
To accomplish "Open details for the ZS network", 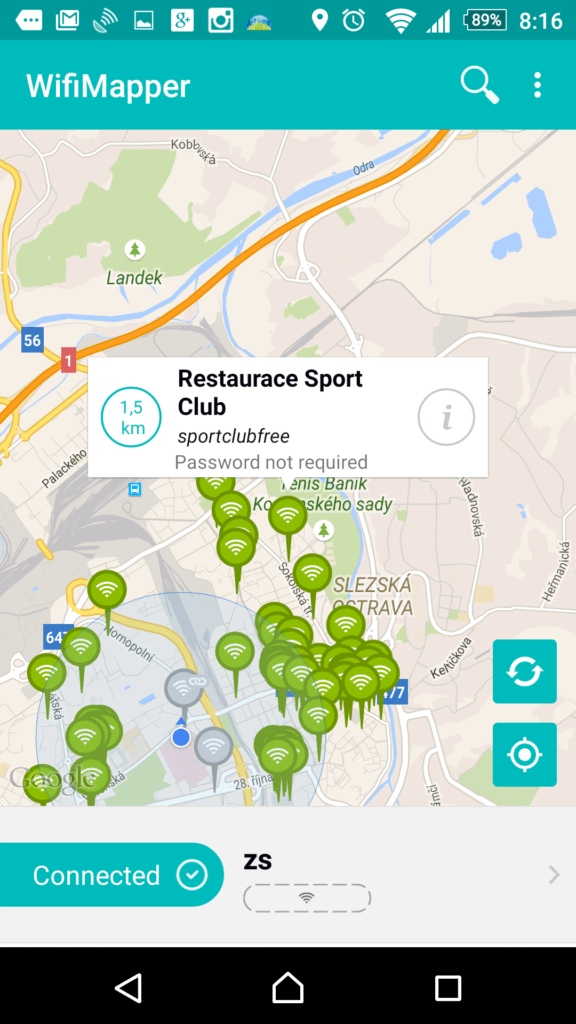I will click(400, 876).
